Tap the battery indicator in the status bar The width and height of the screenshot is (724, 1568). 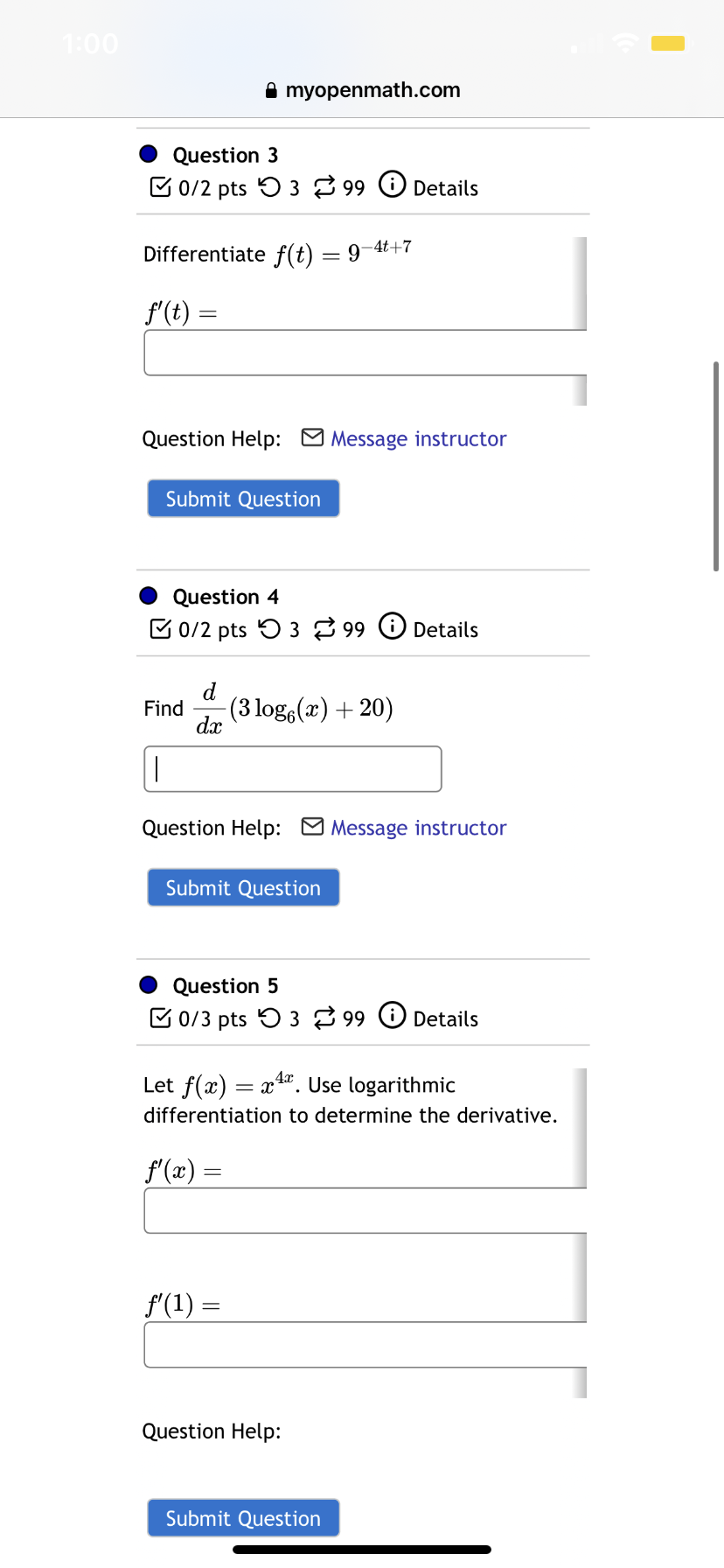pos(668,42)
